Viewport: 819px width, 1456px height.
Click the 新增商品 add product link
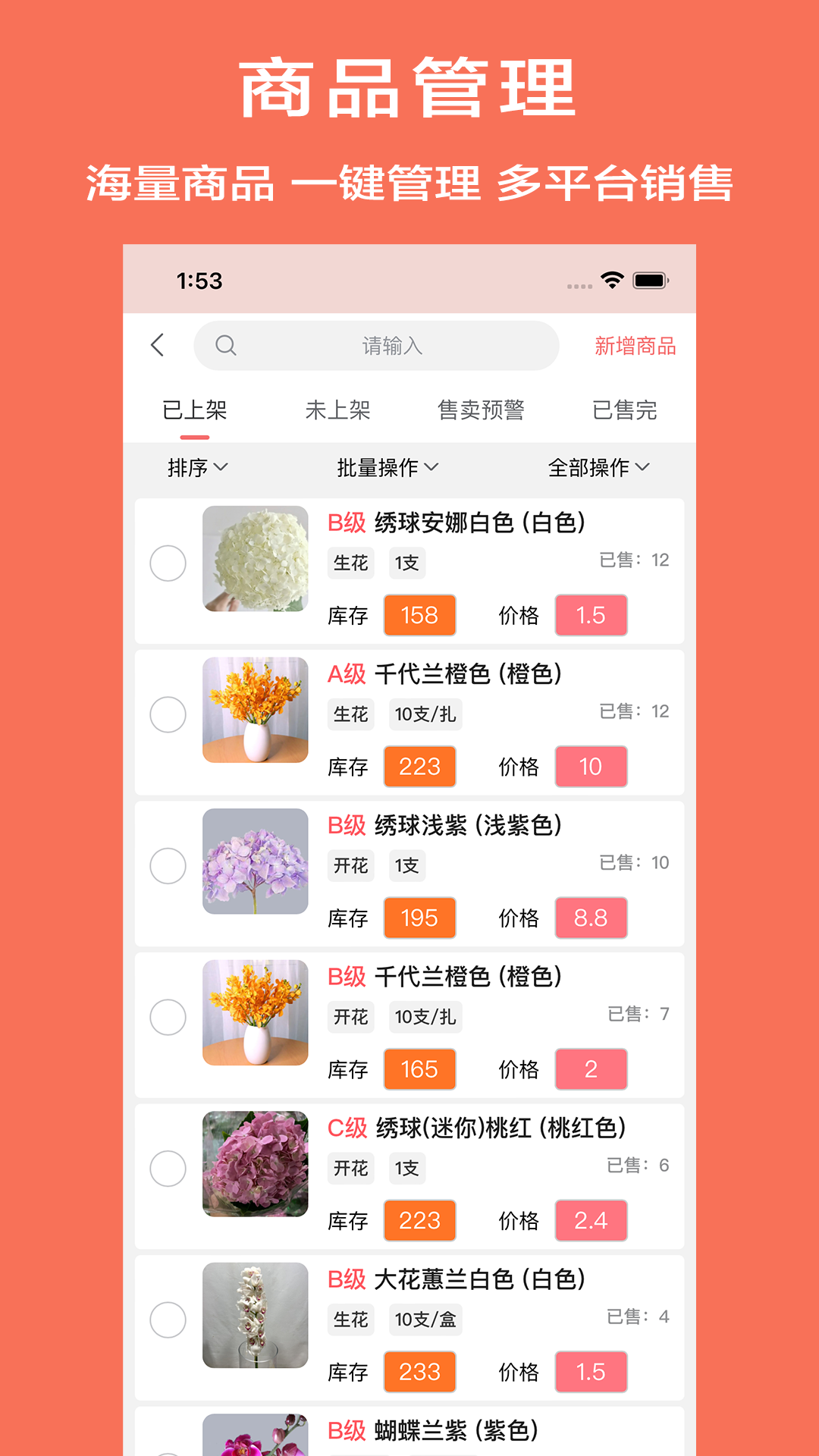click(x=637, y=346)
